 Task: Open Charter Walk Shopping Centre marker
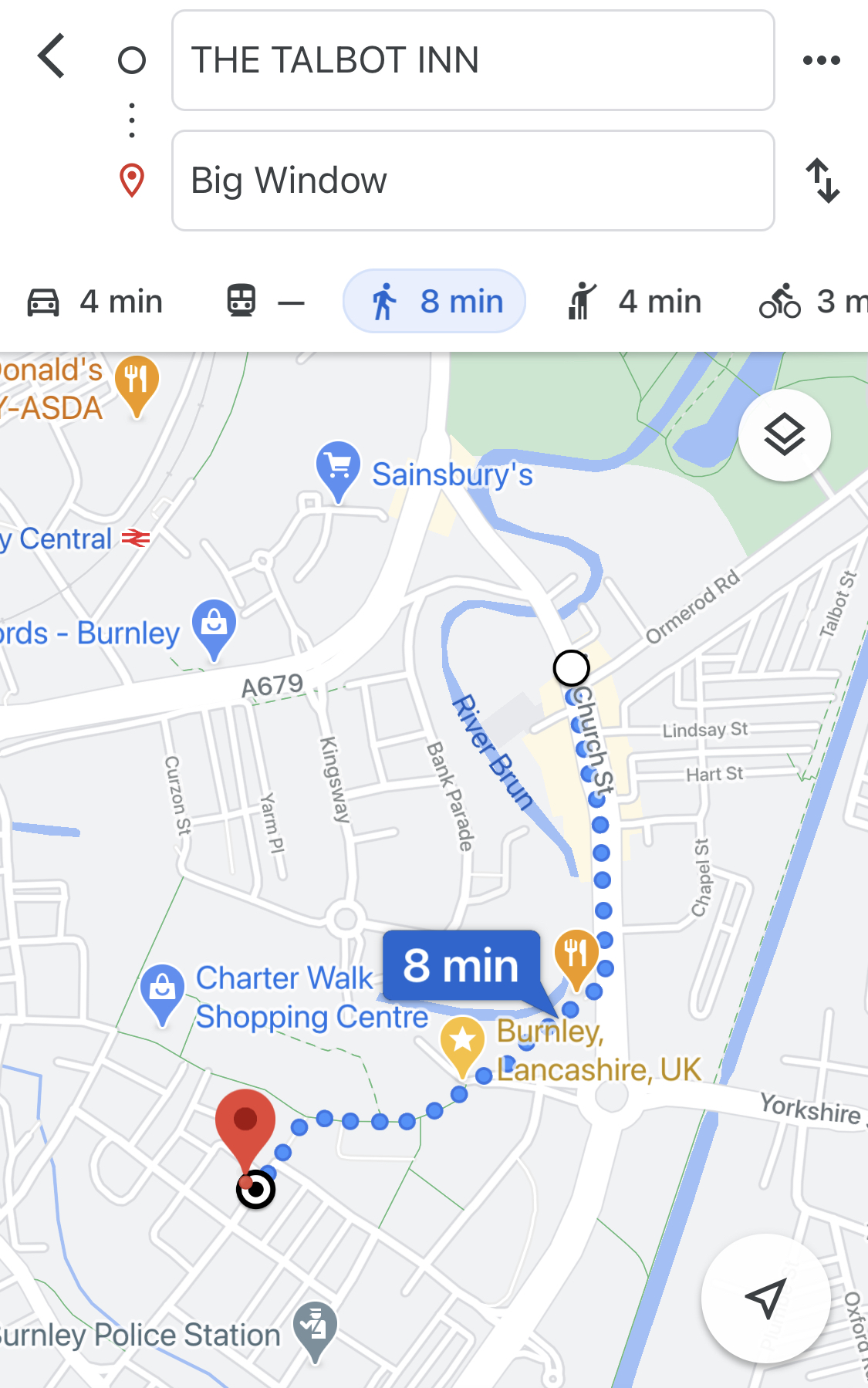tap(163, 990)
